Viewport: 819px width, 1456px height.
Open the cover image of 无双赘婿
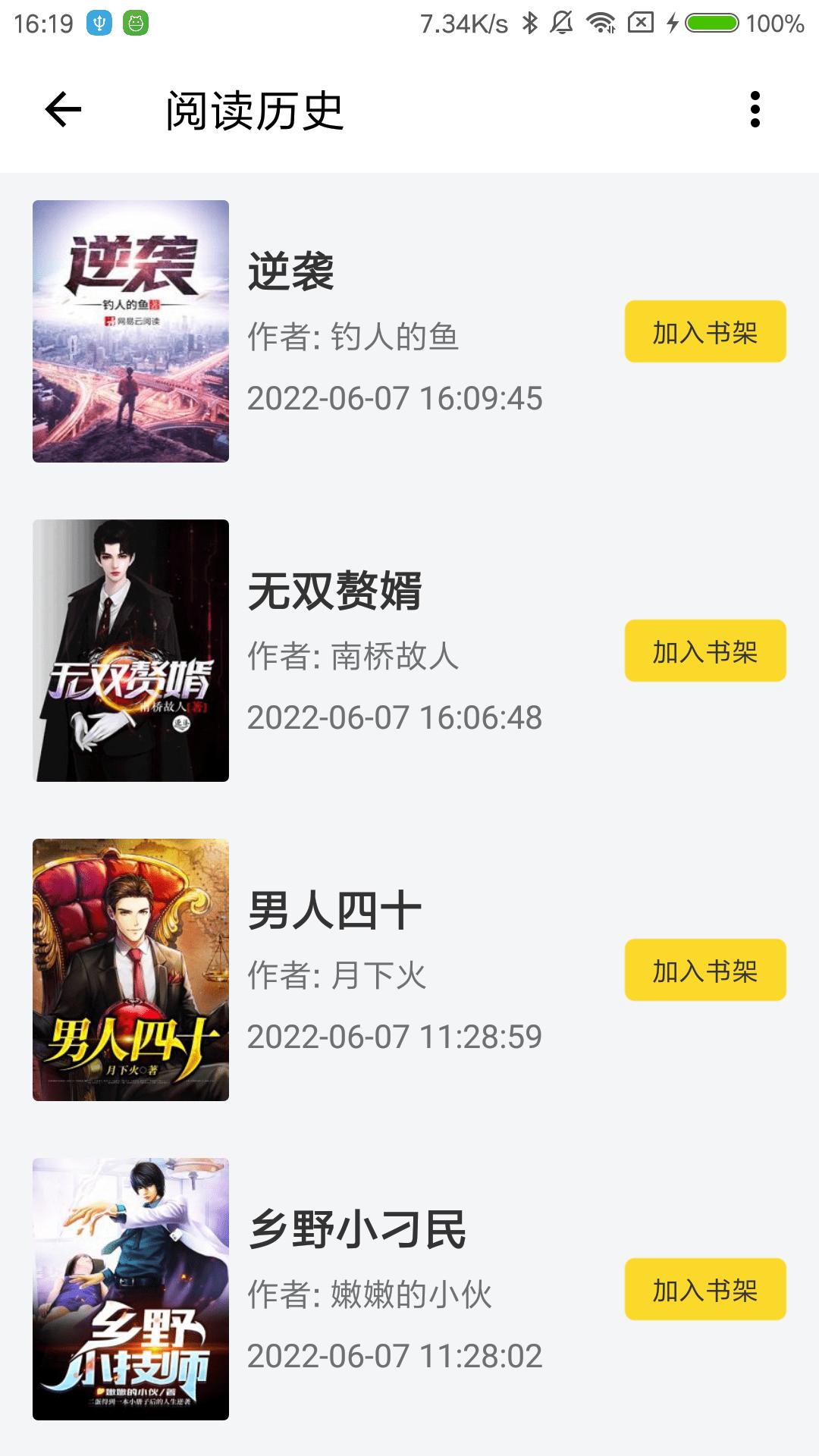click(x=131, y=651)
